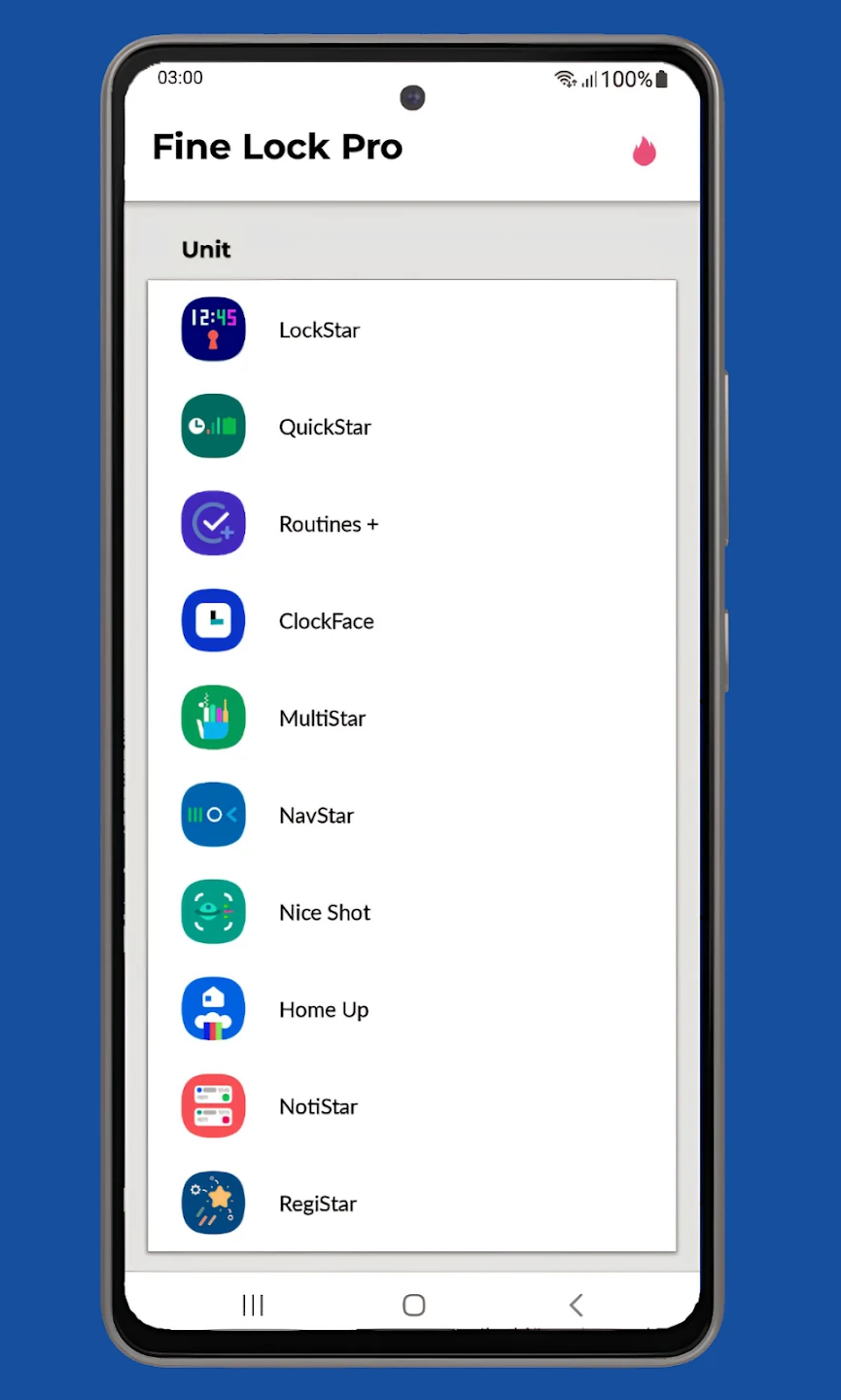Image resolution: width=841 pixels, height=1400 pixels.
Task: Tap the flame icon in the app bar
Action: point(644,152)
